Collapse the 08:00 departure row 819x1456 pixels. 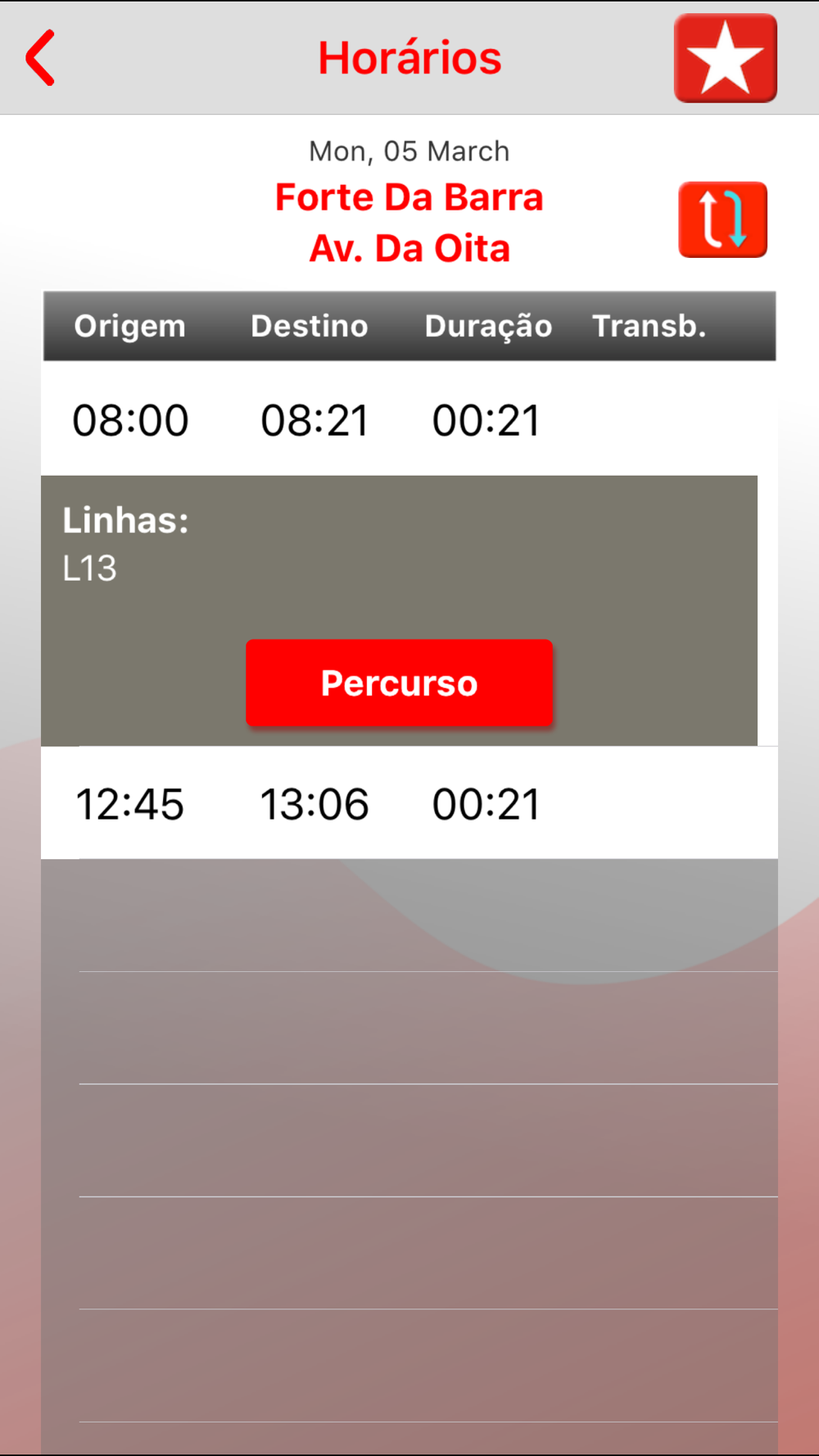408,419
